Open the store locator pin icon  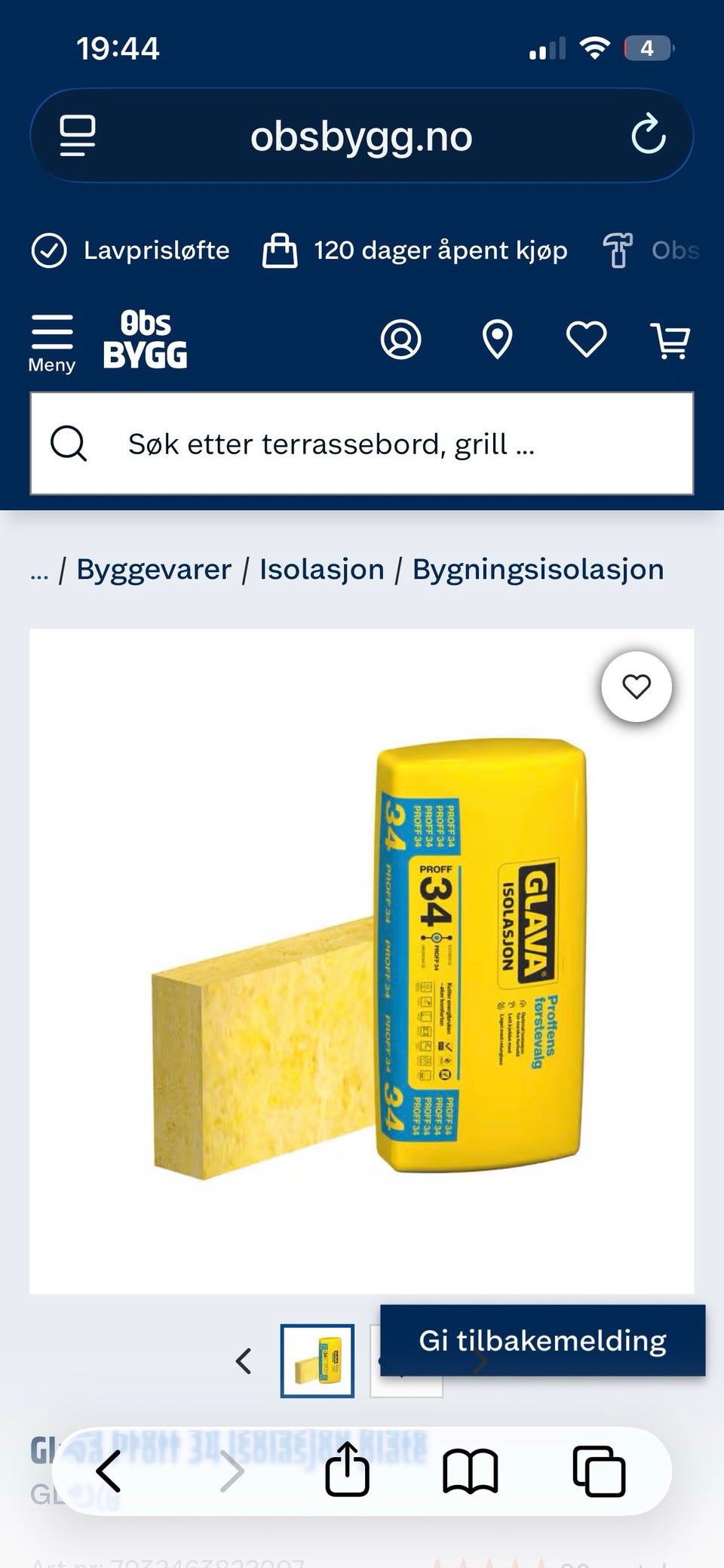(x=497, y=340)
